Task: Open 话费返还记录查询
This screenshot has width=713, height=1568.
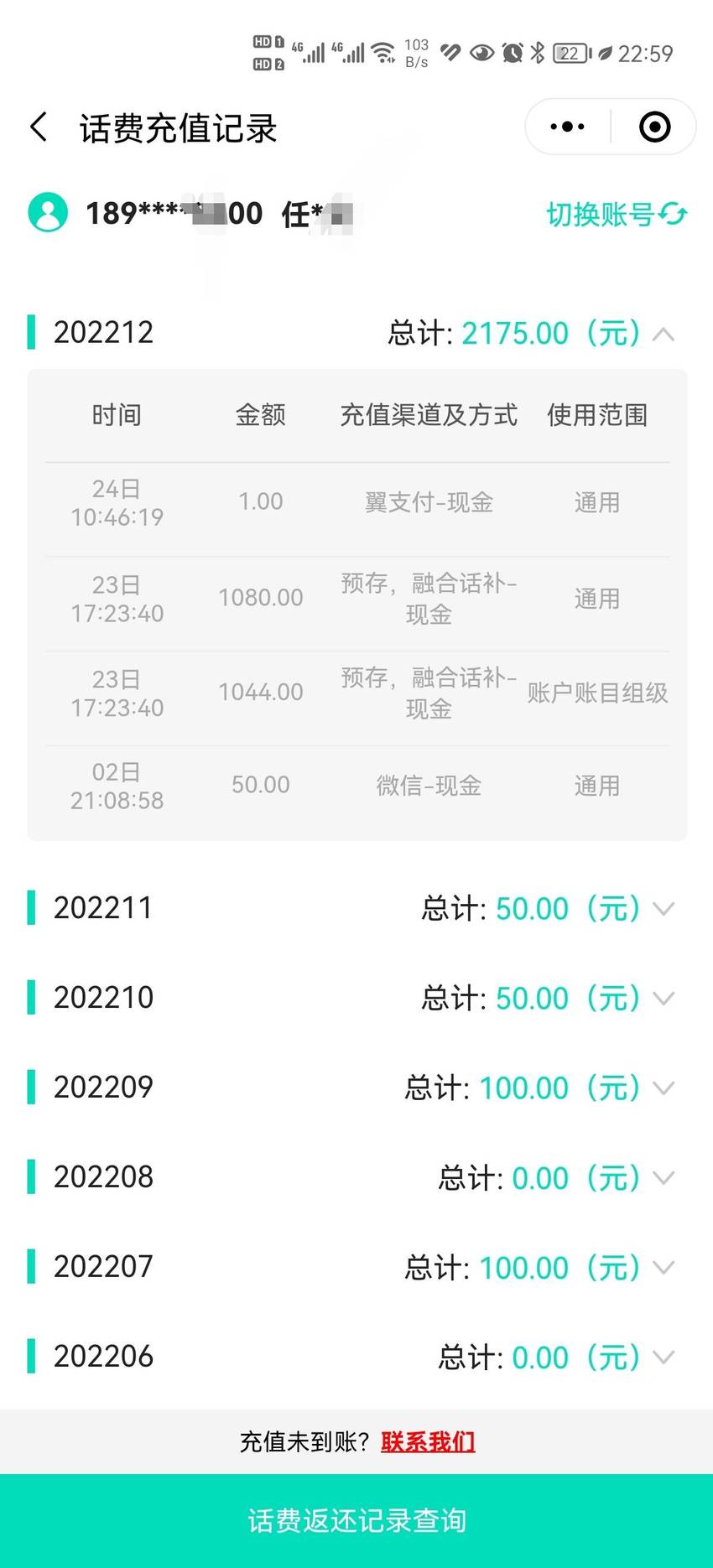Action: 356,1521
